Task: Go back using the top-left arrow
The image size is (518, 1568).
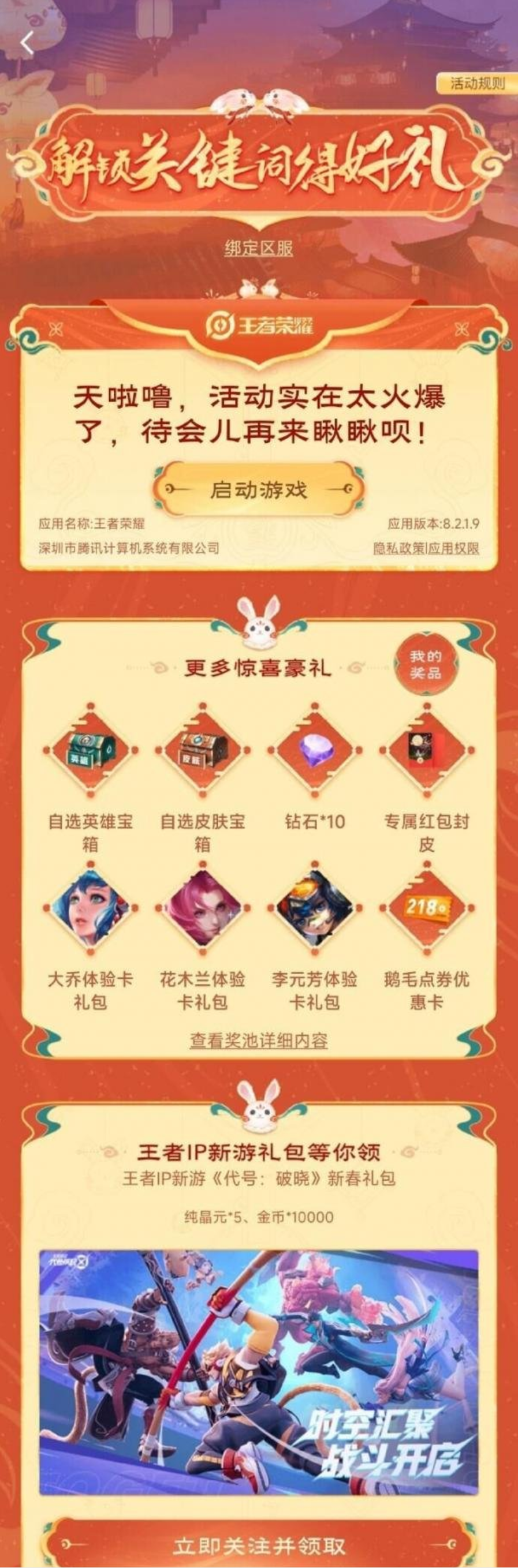Action: point(26,44)
